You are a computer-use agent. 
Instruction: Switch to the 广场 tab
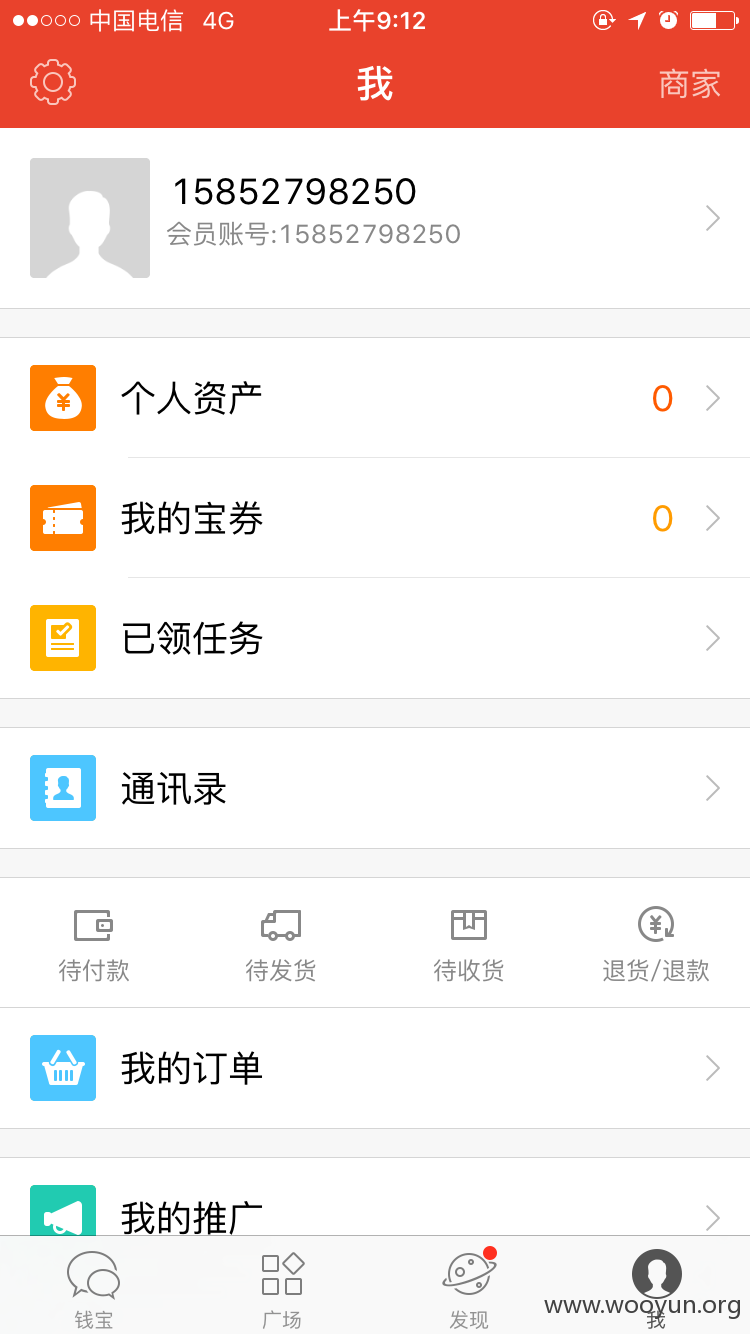[281, 1288]
